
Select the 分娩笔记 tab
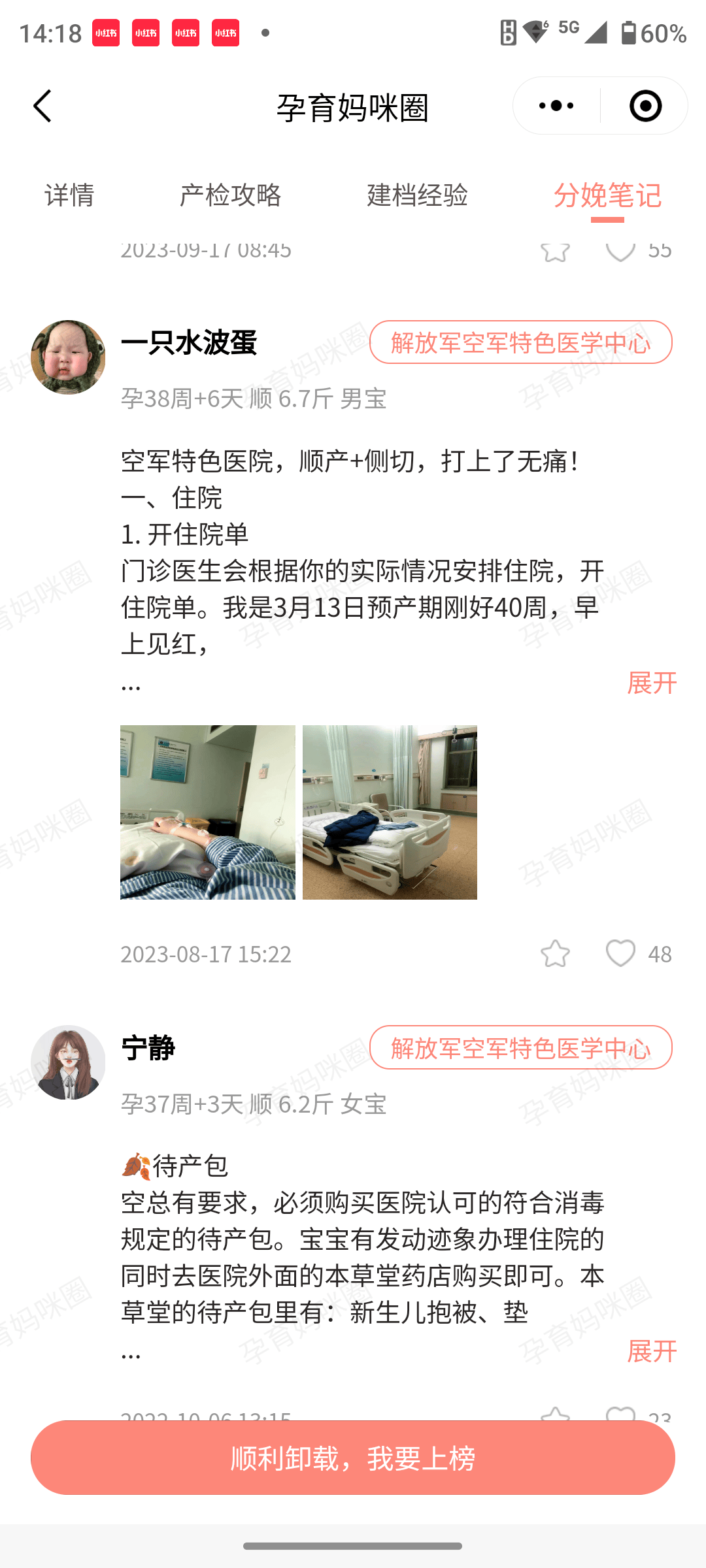(607, 195)
